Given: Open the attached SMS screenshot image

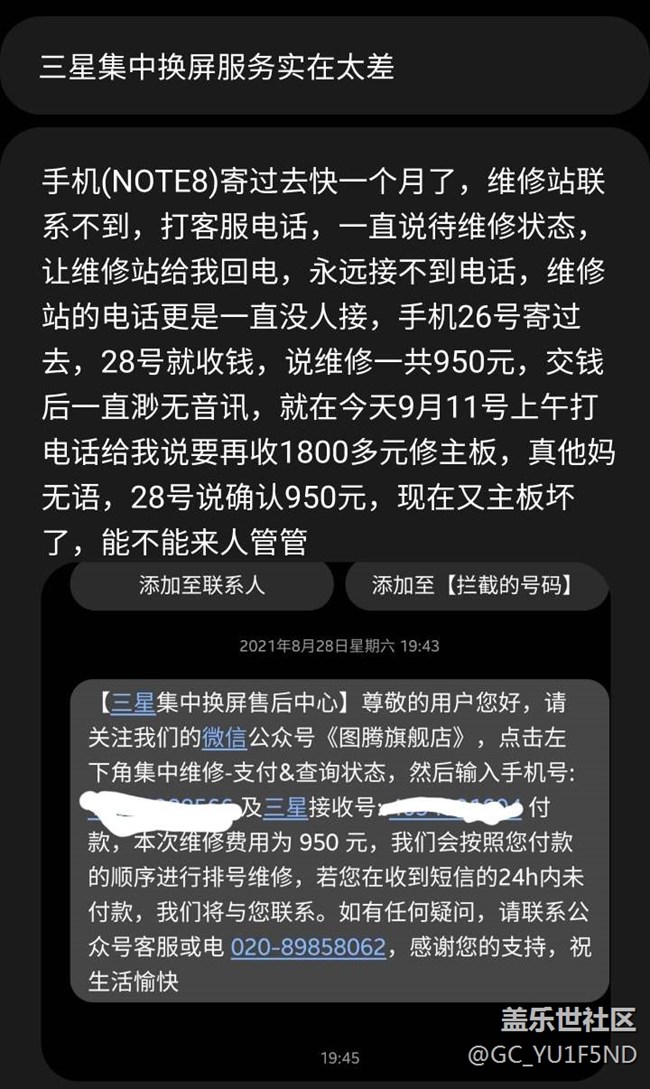Looking at the screenshot, I should pos(340,820).
